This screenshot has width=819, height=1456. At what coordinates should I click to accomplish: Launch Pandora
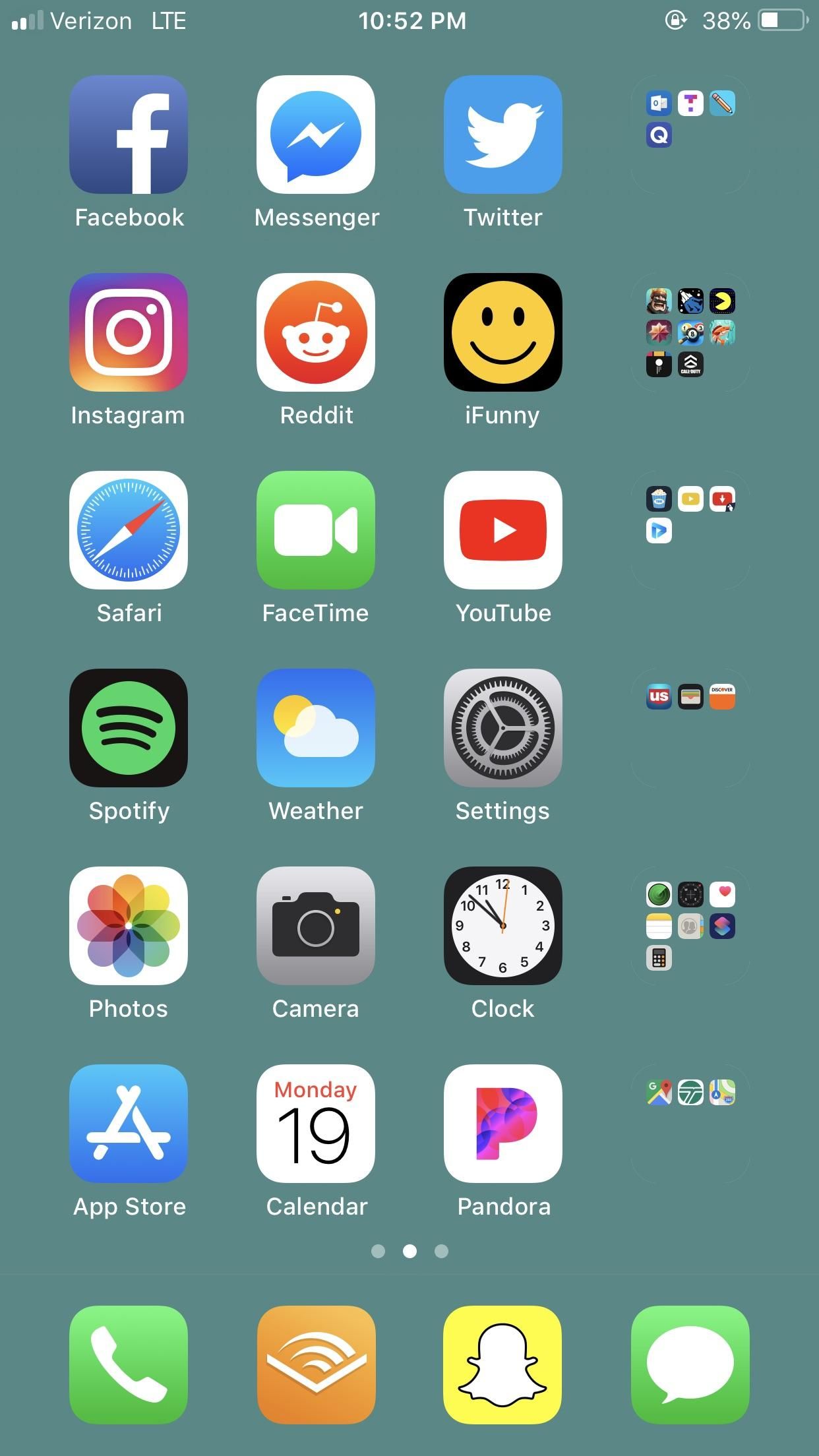pyautogui.click(x=502, y=1124)
